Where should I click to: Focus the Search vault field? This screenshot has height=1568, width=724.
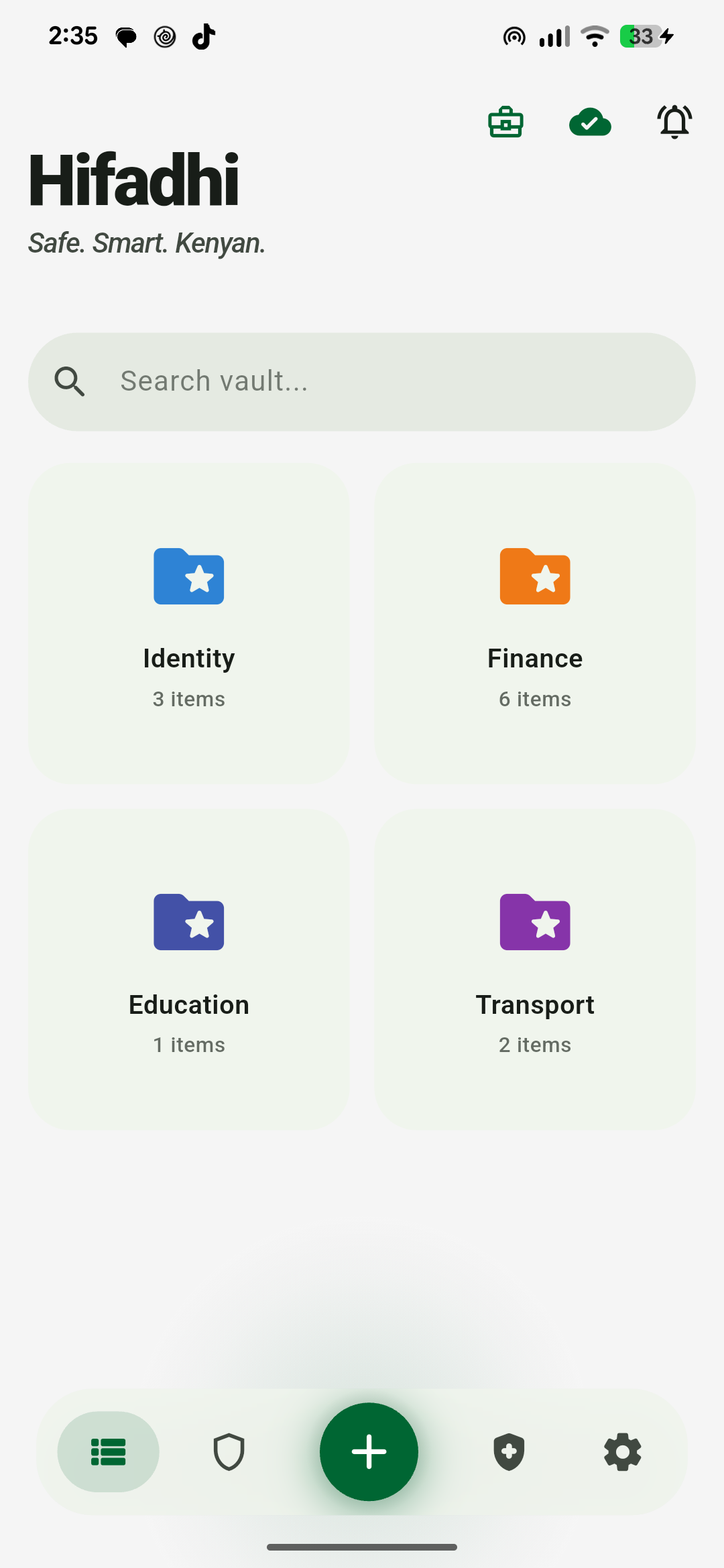362,382
